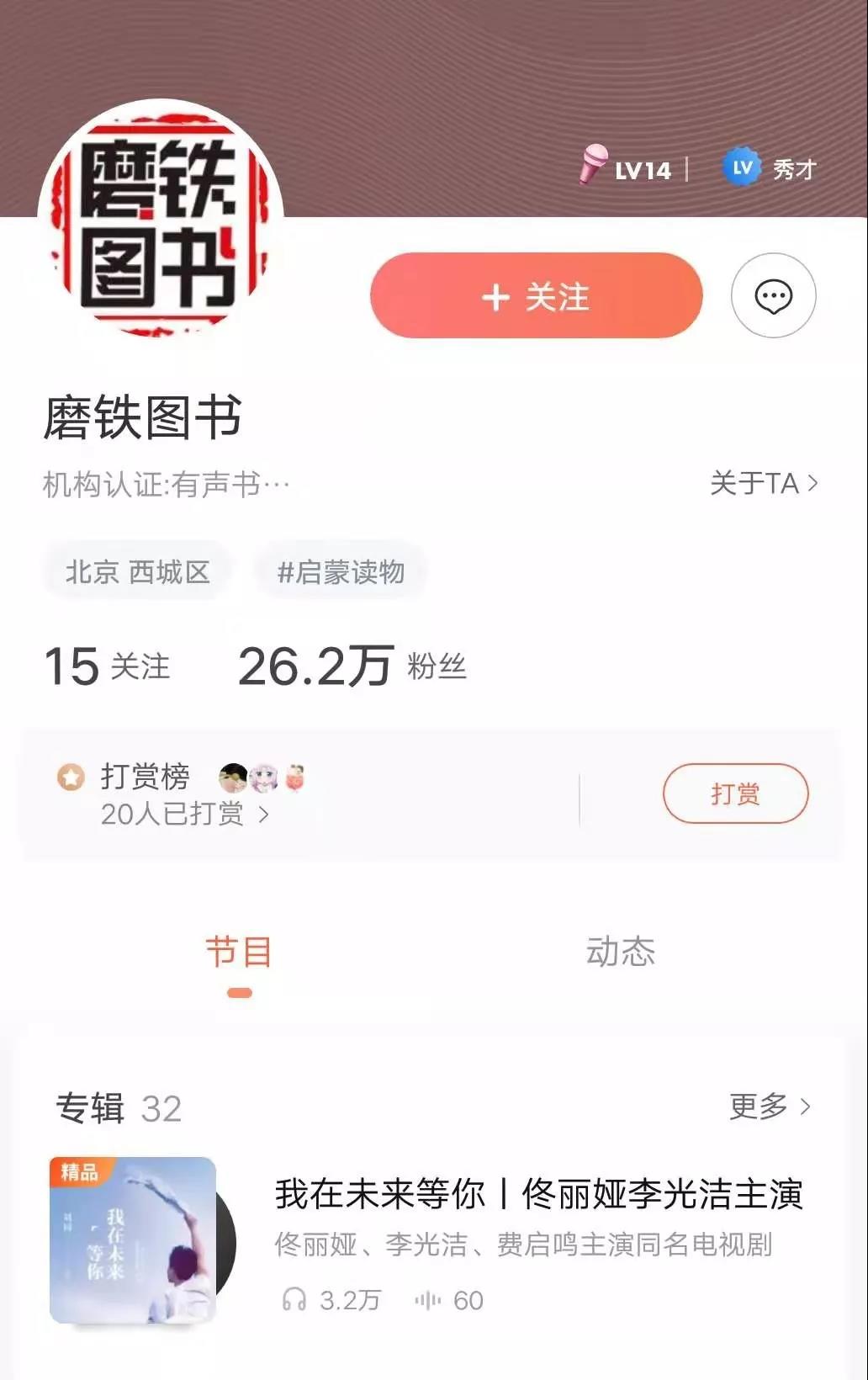Screen dimensions: 868x1380
Task: Open 关于TA details
Action: (x=764, y=483)
